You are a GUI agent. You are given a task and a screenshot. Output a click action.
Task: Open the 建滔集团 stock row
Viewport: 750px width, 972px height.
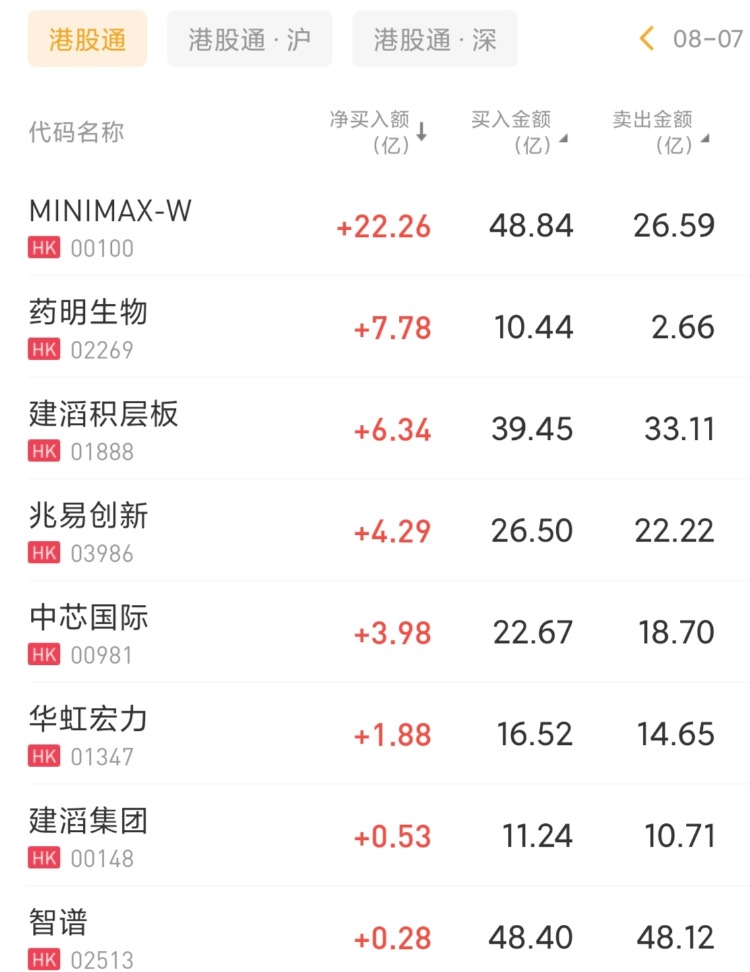click(x=389, y=836)
